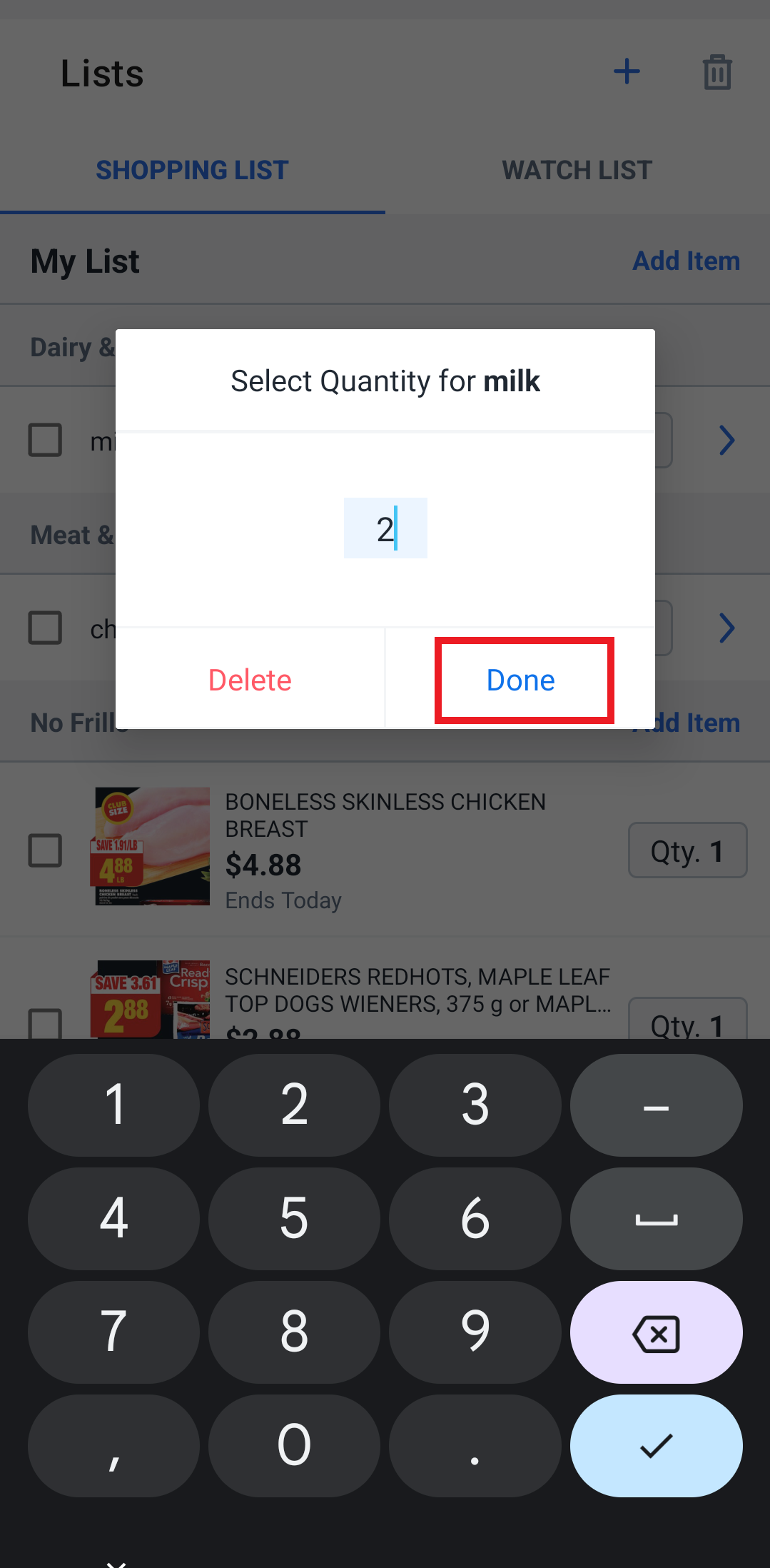Confirm entry with keyboard checkmark key

pyautogui.click(x=656, y=1446)
